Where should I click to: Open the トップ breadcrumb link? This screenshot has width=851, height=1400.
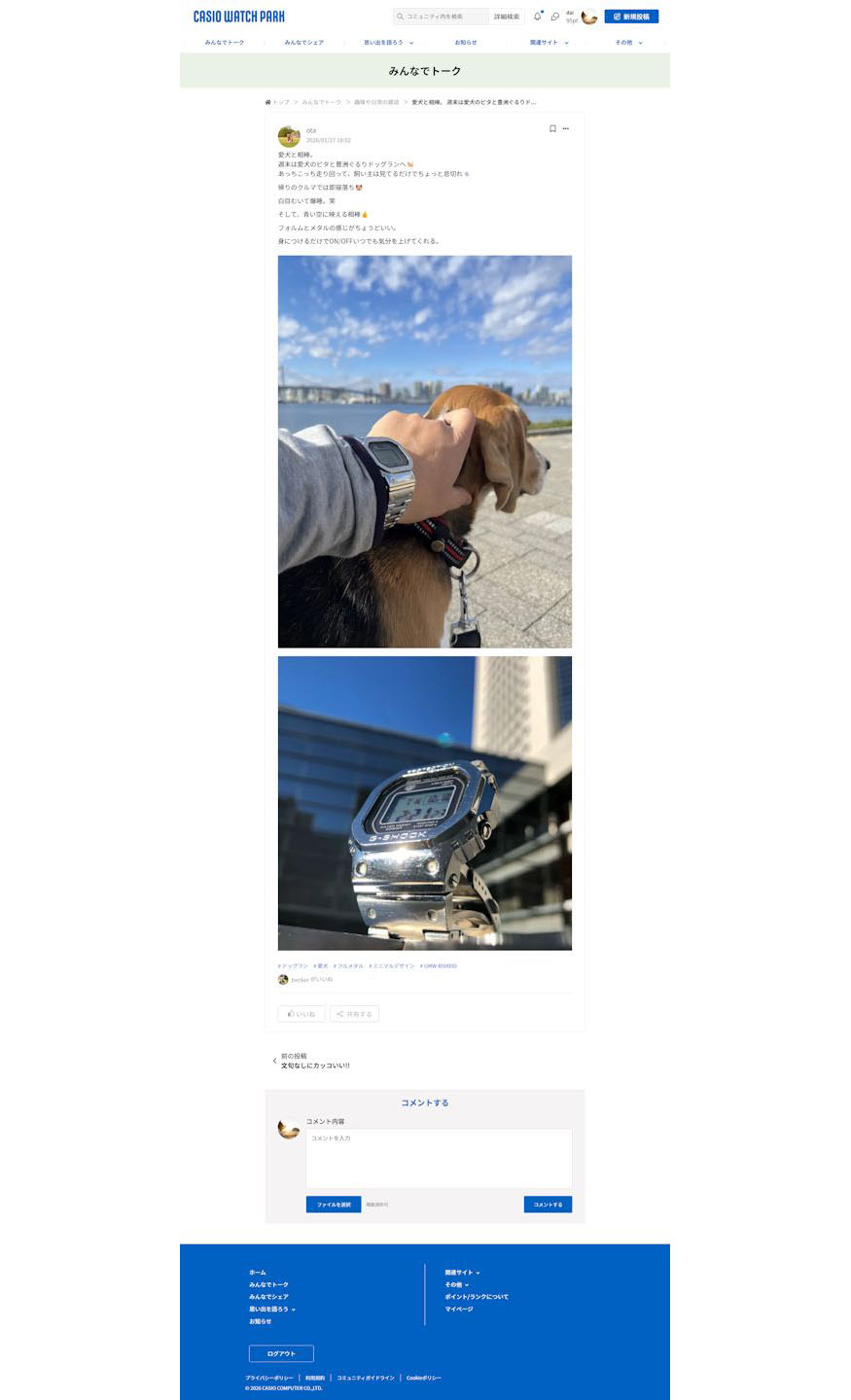pos(278,102)
